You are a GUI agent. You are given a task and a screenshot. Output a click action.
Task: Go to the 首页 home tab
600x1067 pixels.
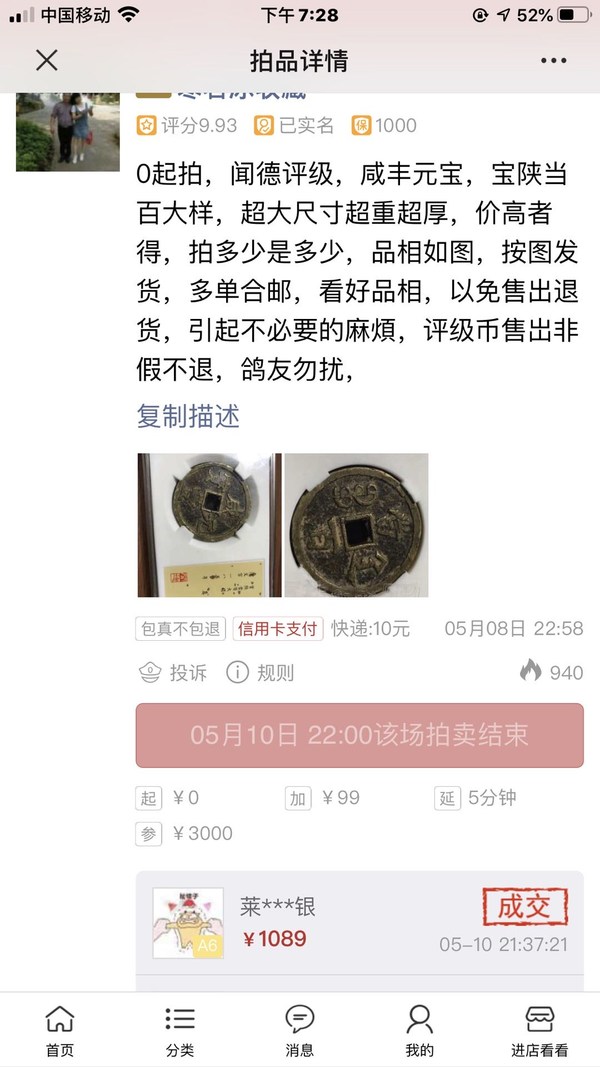(60, 1030)
